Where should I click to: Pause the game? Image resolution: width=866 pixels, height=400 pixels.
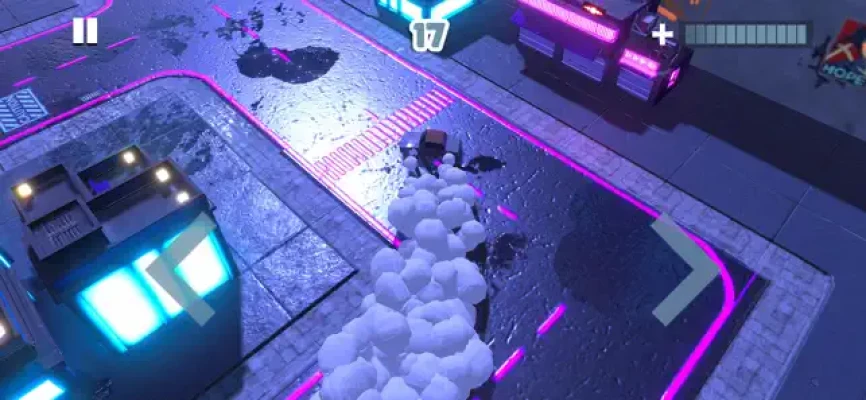[x=85, y=31]
